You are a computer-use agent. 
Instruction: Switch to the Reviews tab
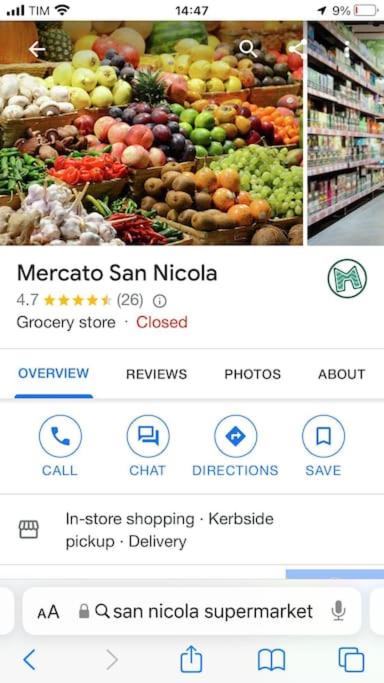point(156,374)
